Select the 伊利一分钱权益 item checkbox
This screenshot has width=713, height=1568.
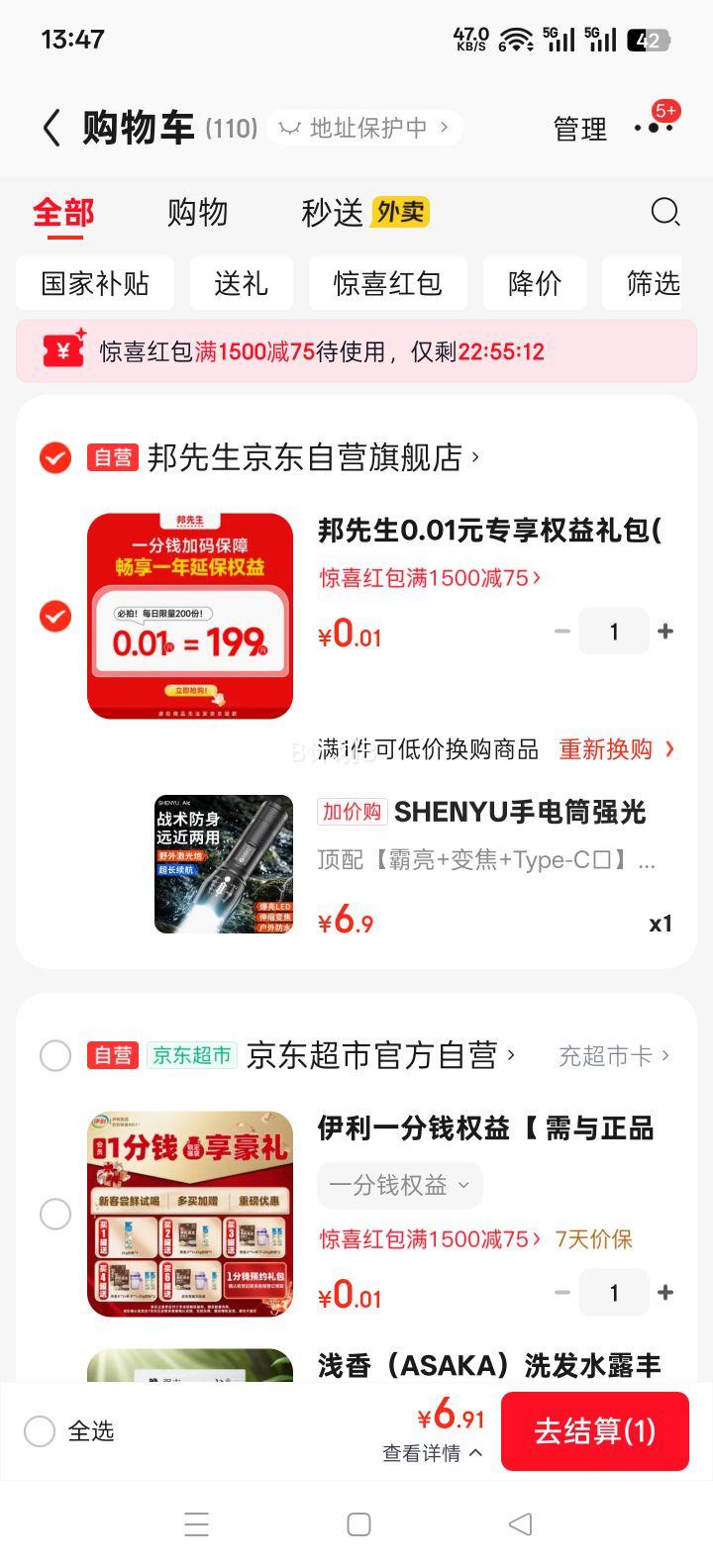coord(55,1214)
